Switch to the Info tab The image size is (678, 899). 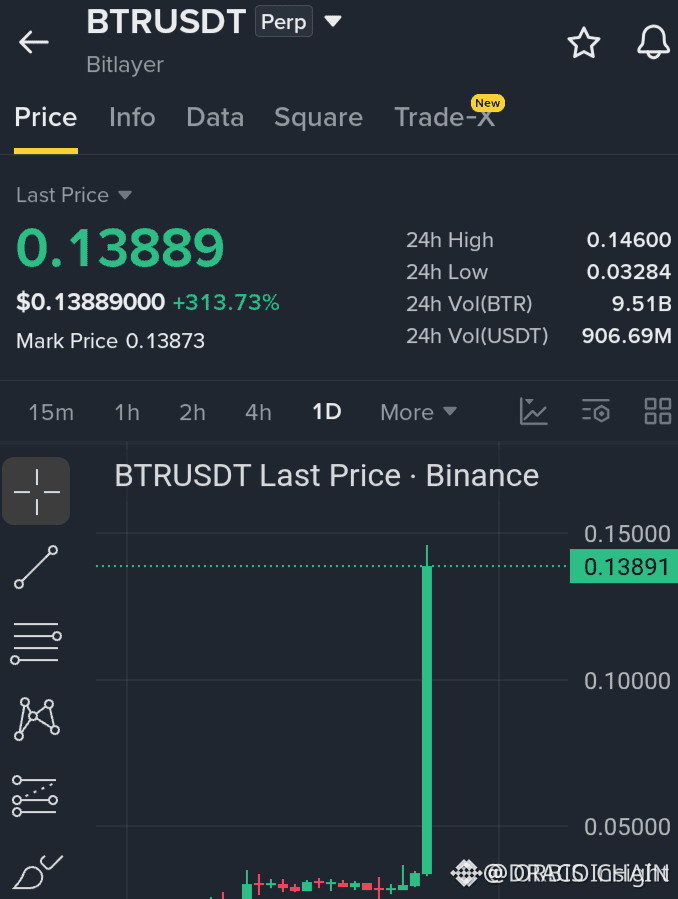[x=132, y=117]
